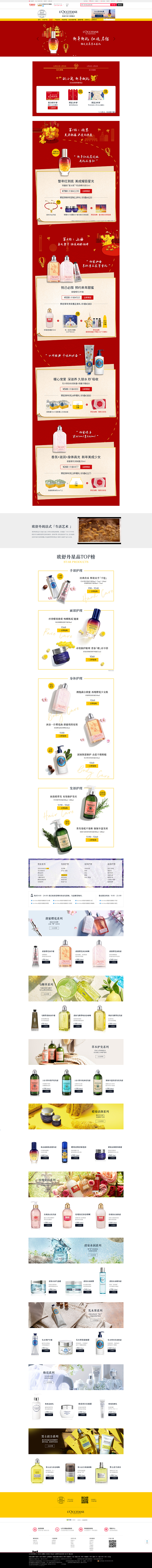Open the 蜡菊活颜系列 collection banner
The image size is (152, 1568).
(76, 1116)
